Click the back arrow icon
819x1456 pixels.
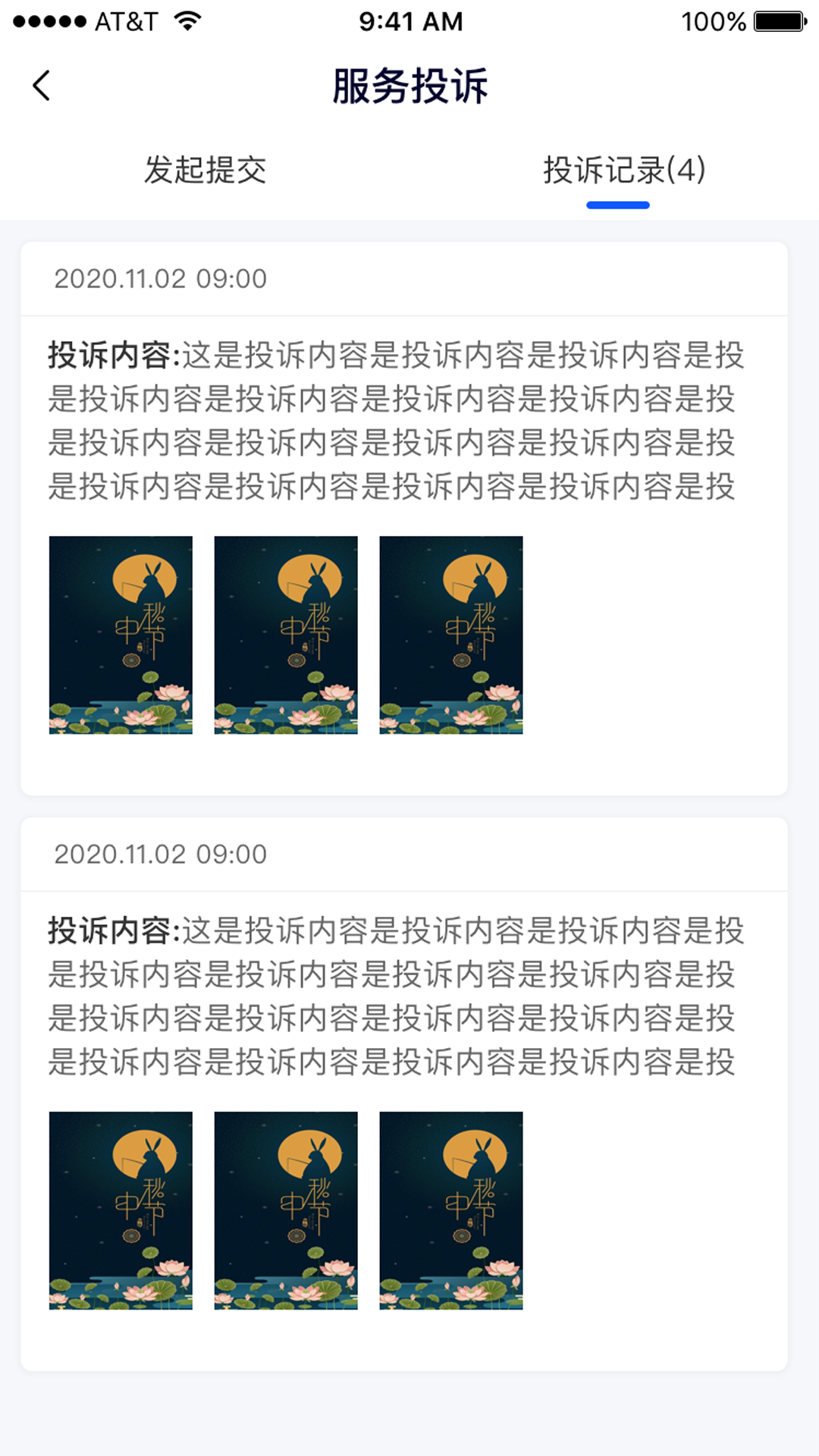42,85
